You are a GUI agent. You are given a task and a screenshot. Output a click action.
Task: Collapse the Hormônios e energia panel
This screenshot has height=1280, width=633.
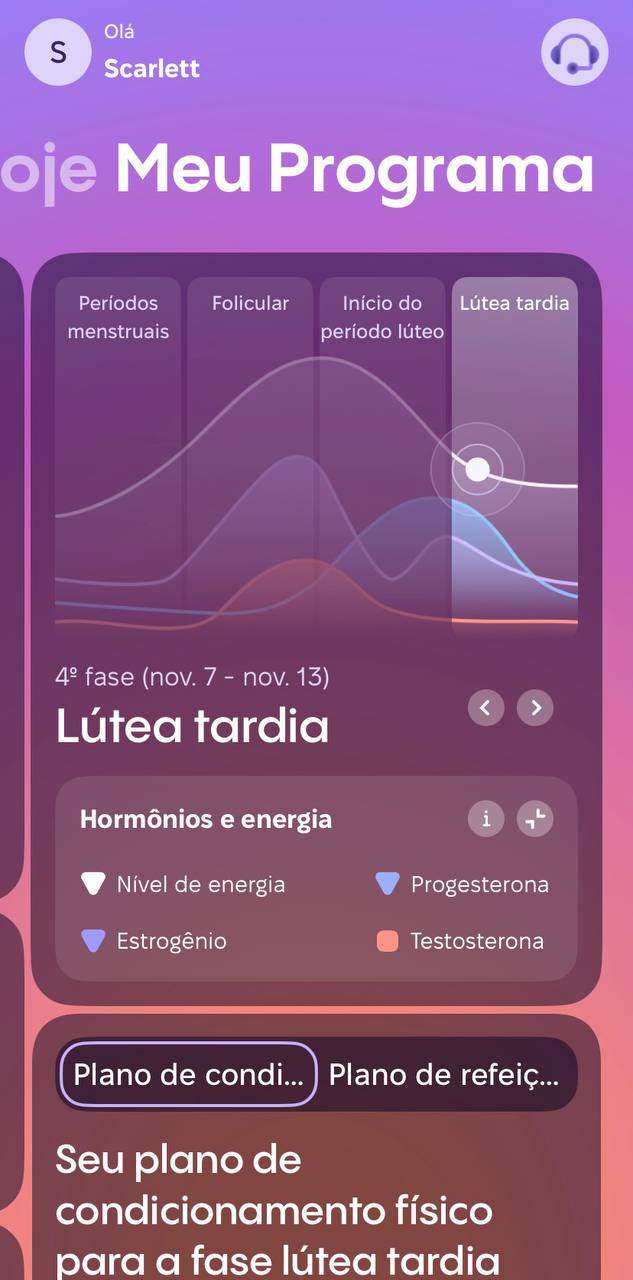tap(535, 819)
